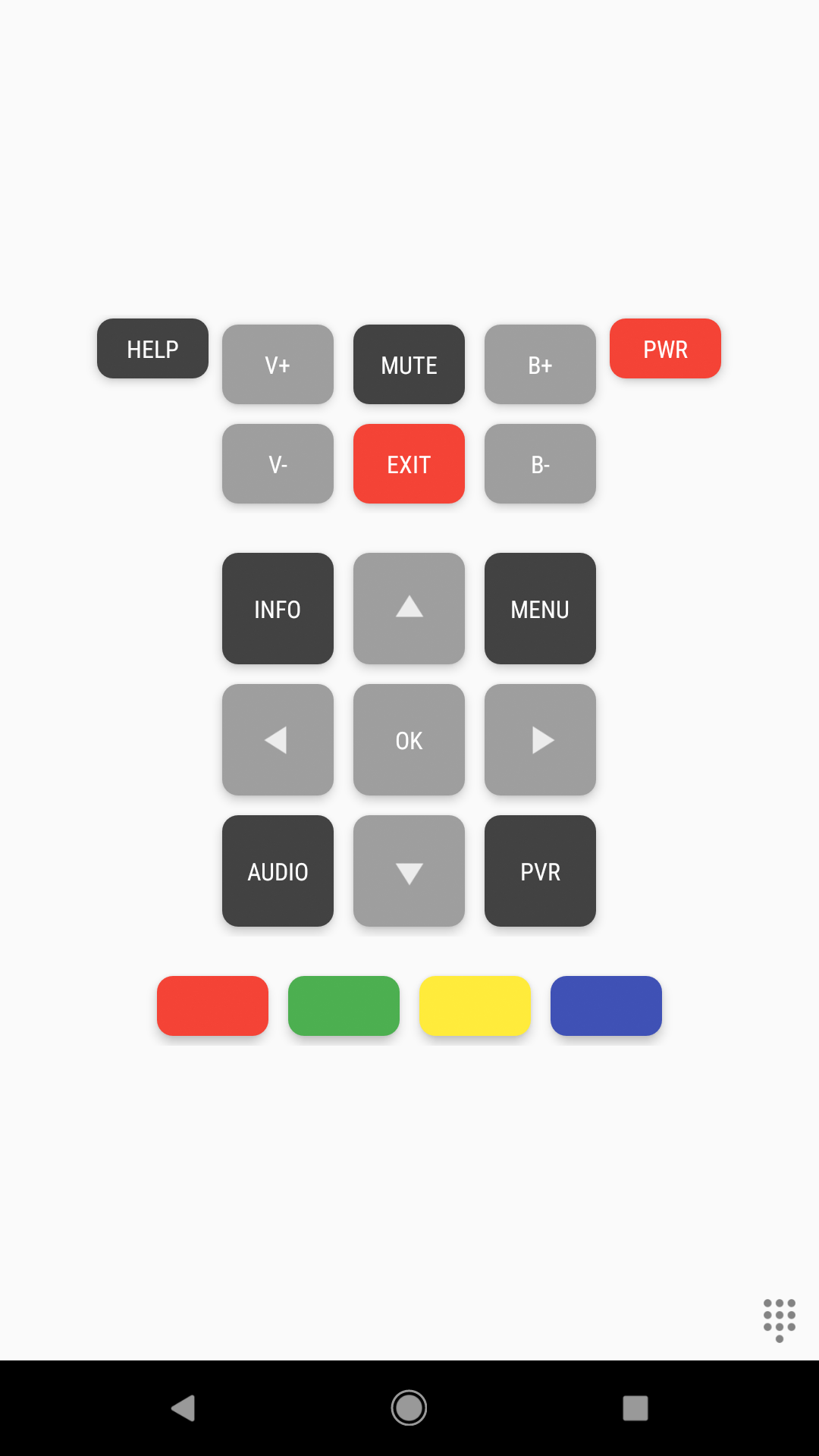Tap the HELP button
819x1456 pixels.
pos(152,349)
